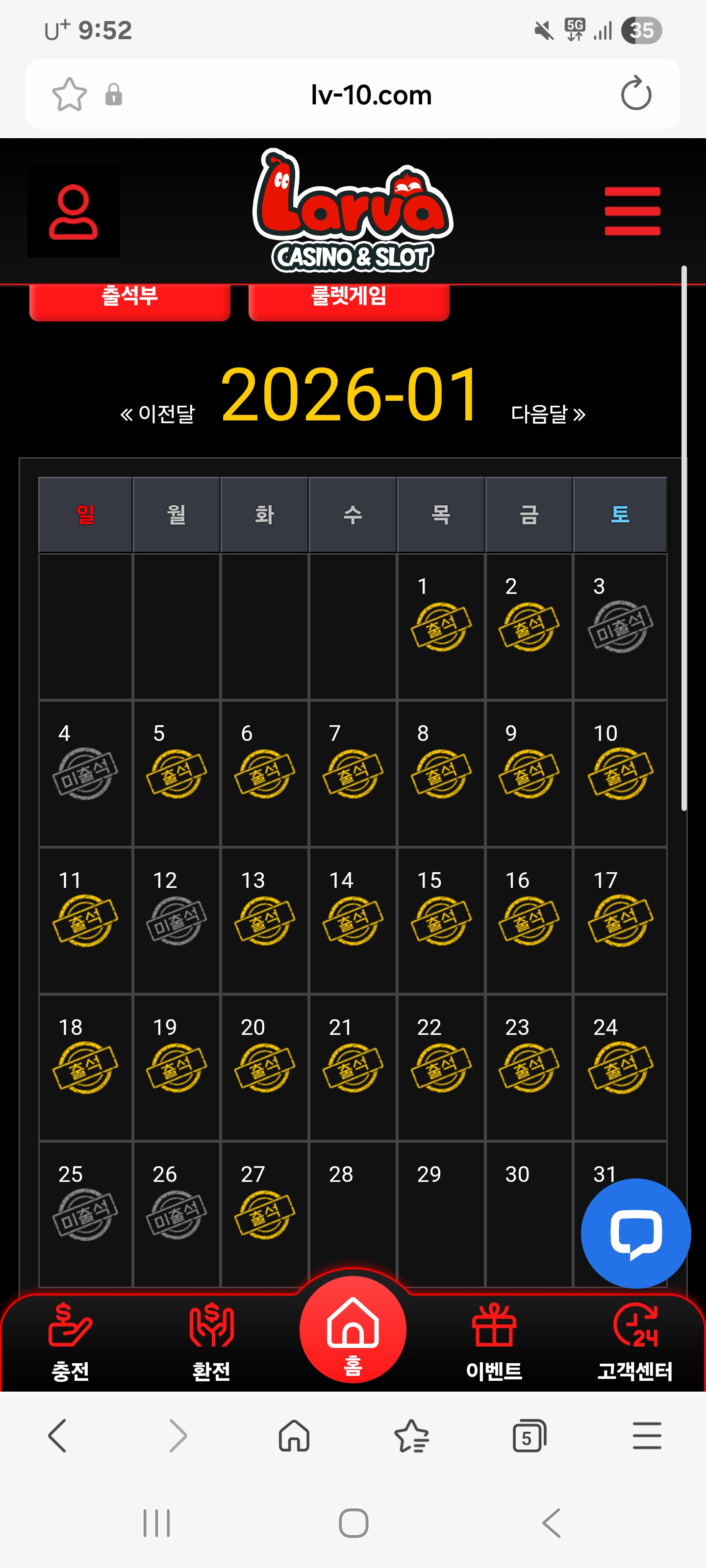The width and height of the screenshot is (706, 1568).
Task: Select the 출석부 button
Action: pos(130,299)
